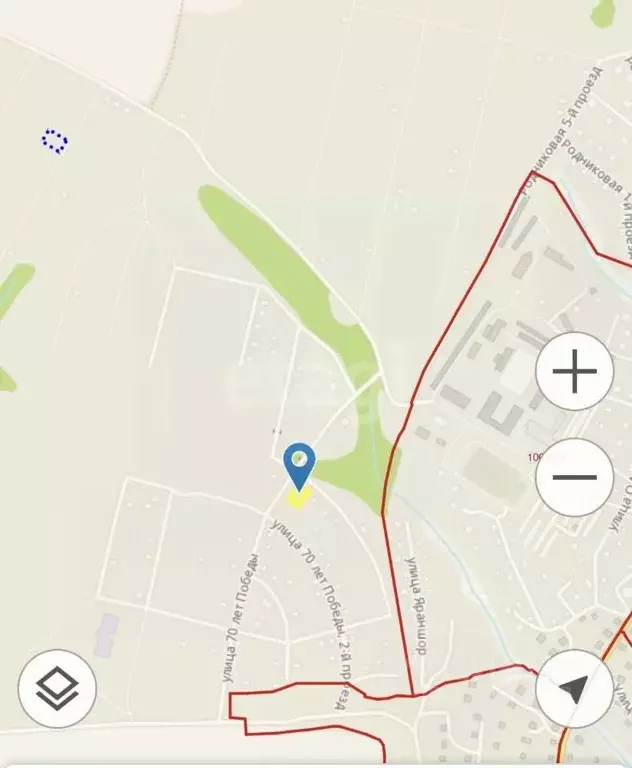Center map on my location
632x768 pixels.
tap(574, 689)
